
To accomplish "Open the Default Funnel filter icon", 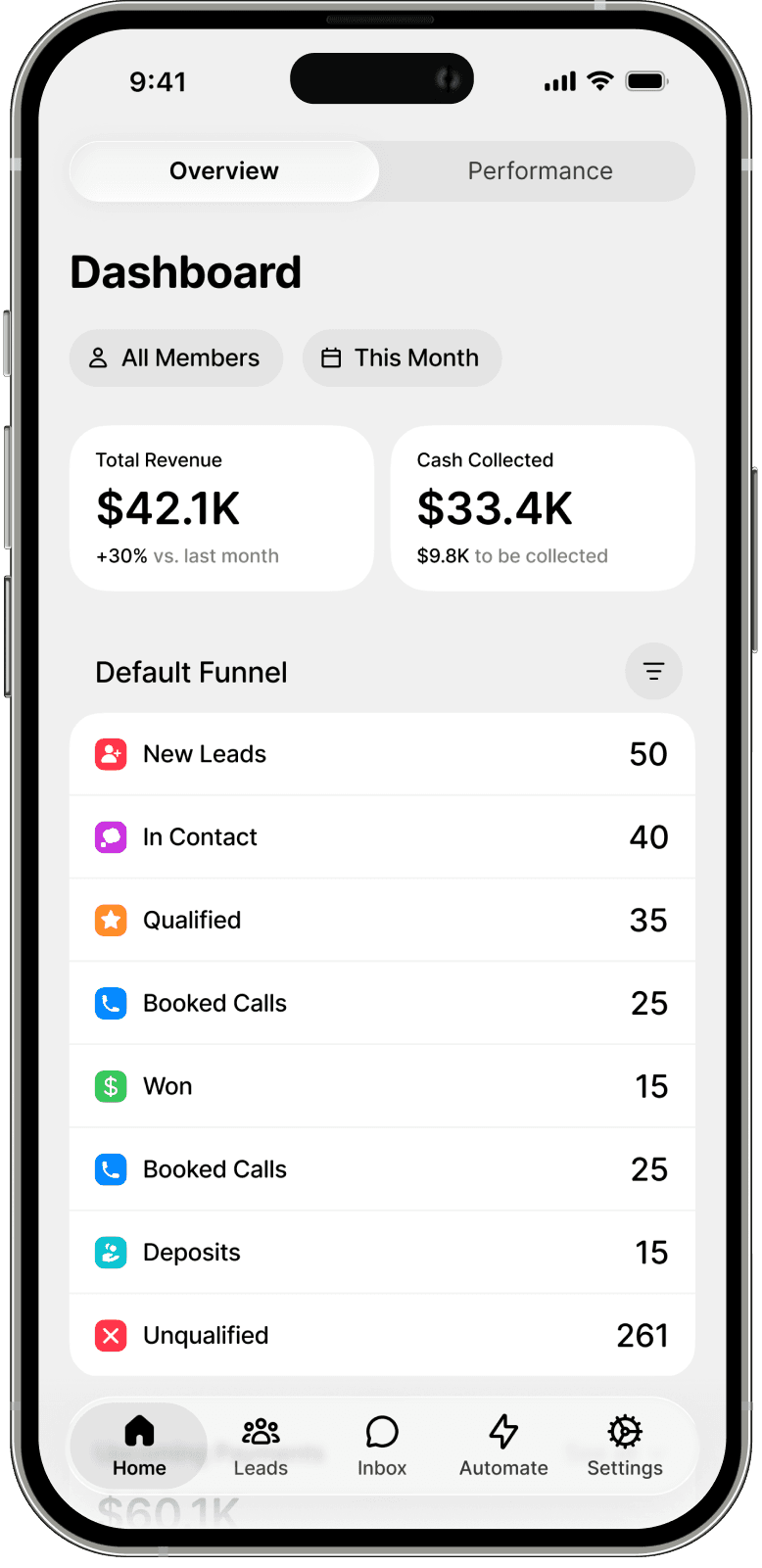I will click(653, 671).
